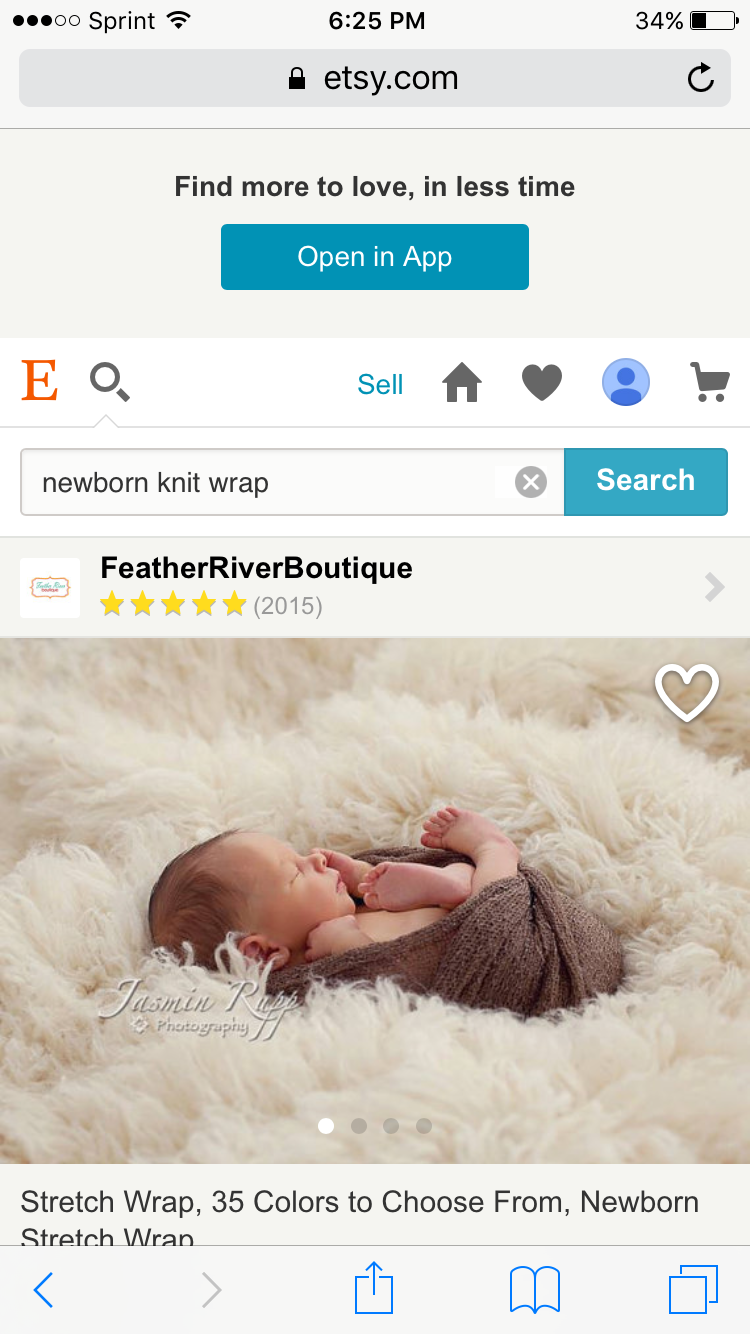Viewport: 750px width, 1334px height.
Task: Open the user account profile icon
Action: tap(626, 383)
